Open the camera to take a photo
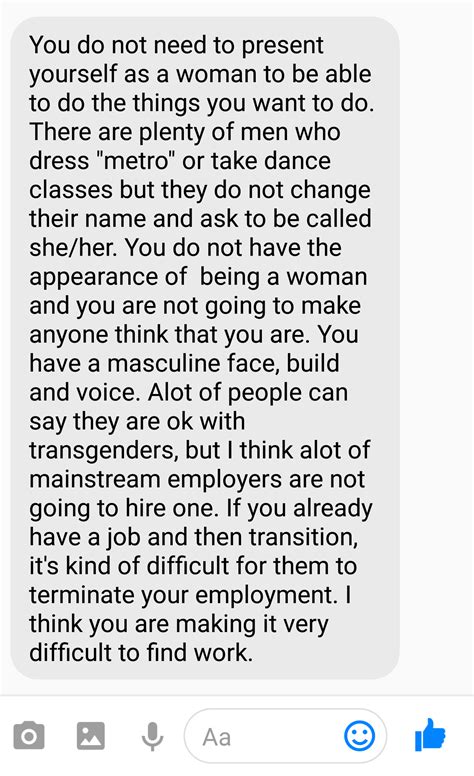474x776 pixels. click(x=29, y=735)
